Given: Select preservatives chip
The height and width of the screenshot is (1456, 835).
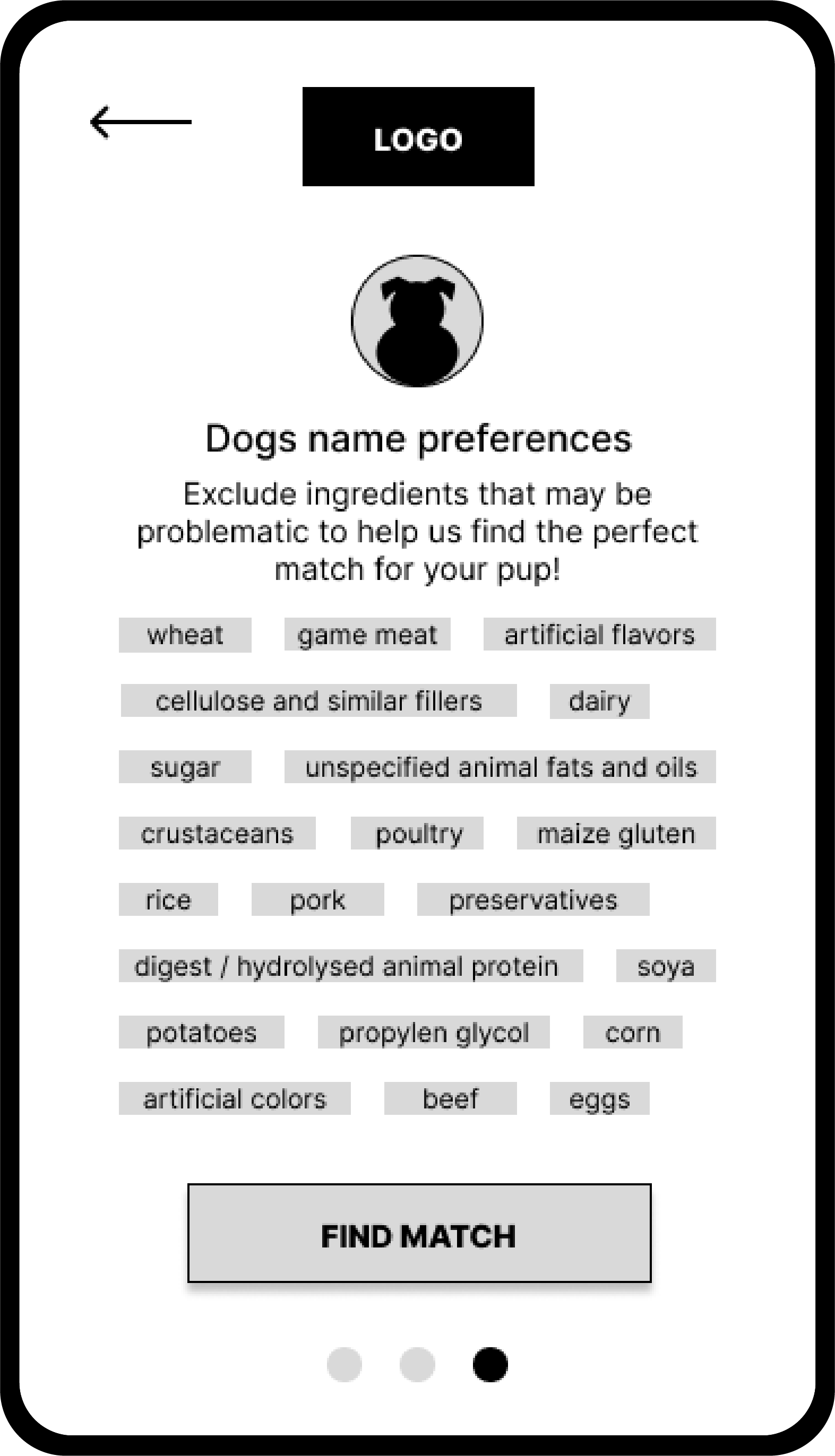Looking at the screenshot, I should 533,899.
